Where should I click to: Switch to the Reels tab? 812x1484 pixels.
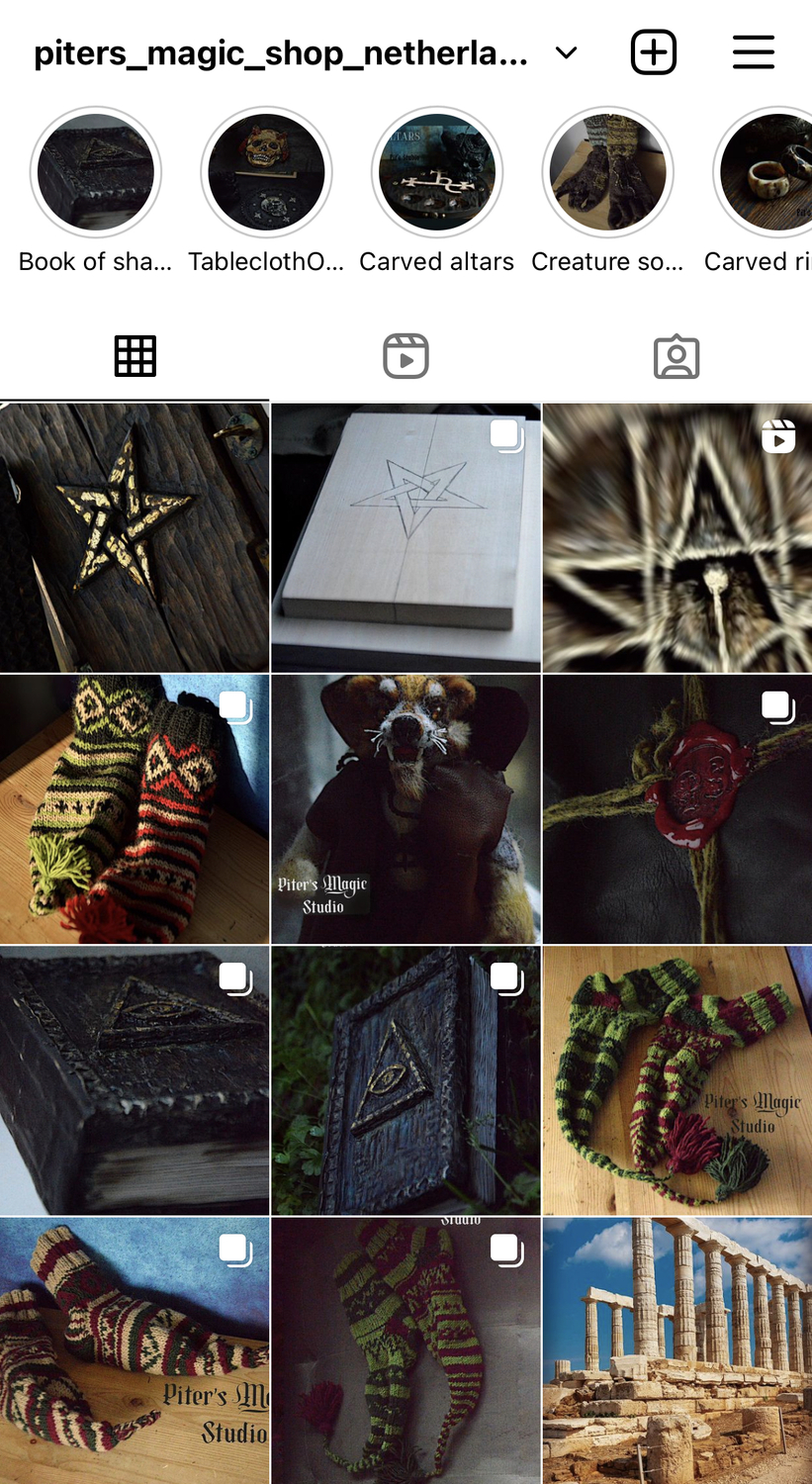[x=406, y=356]
